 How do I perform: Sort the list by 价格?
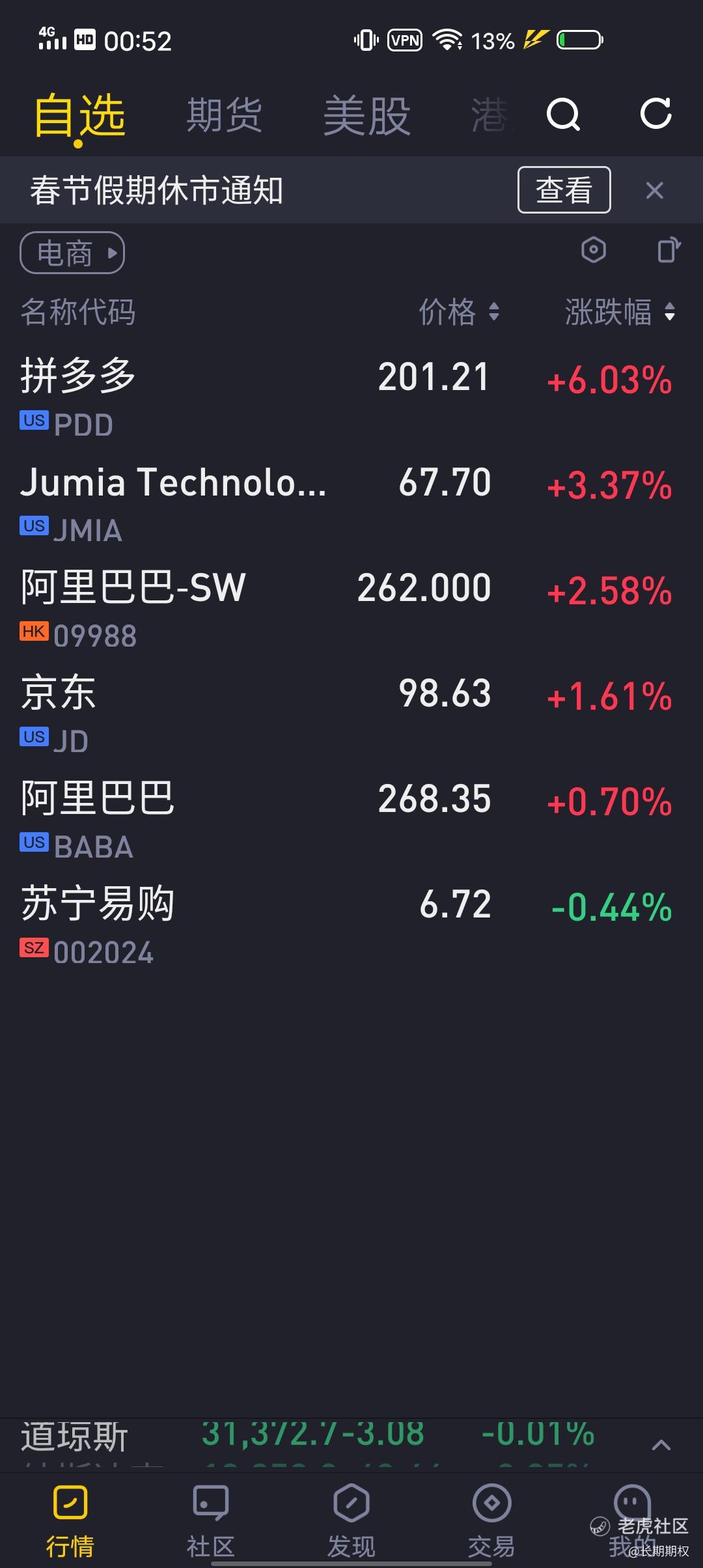(459, 311)
